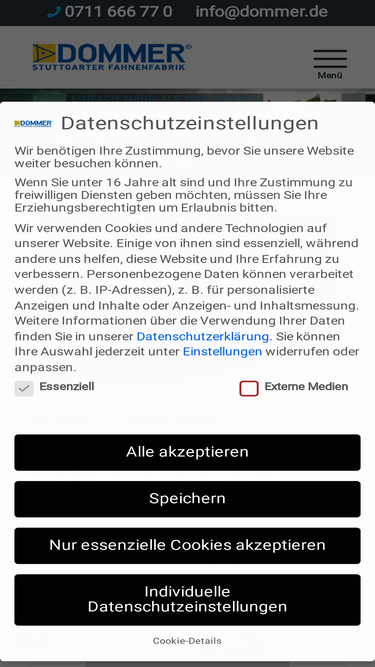The width and height of the screenshot is (375, 667).
Task: Call the phone number 0711 666 77 0
Action: point(110,12)
